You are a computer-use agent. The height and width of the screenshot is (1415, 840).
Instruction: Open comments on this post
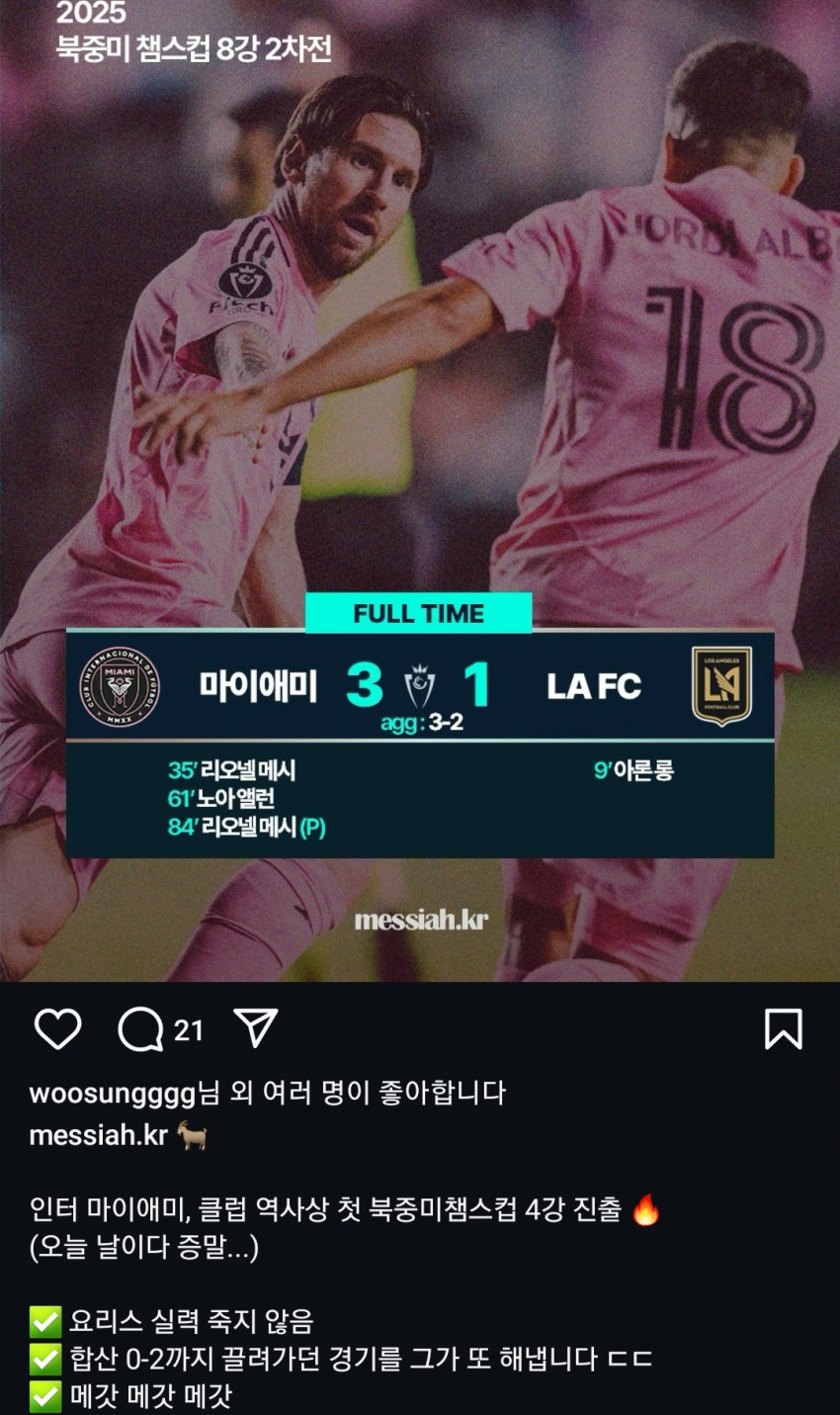click(141, 1030)
